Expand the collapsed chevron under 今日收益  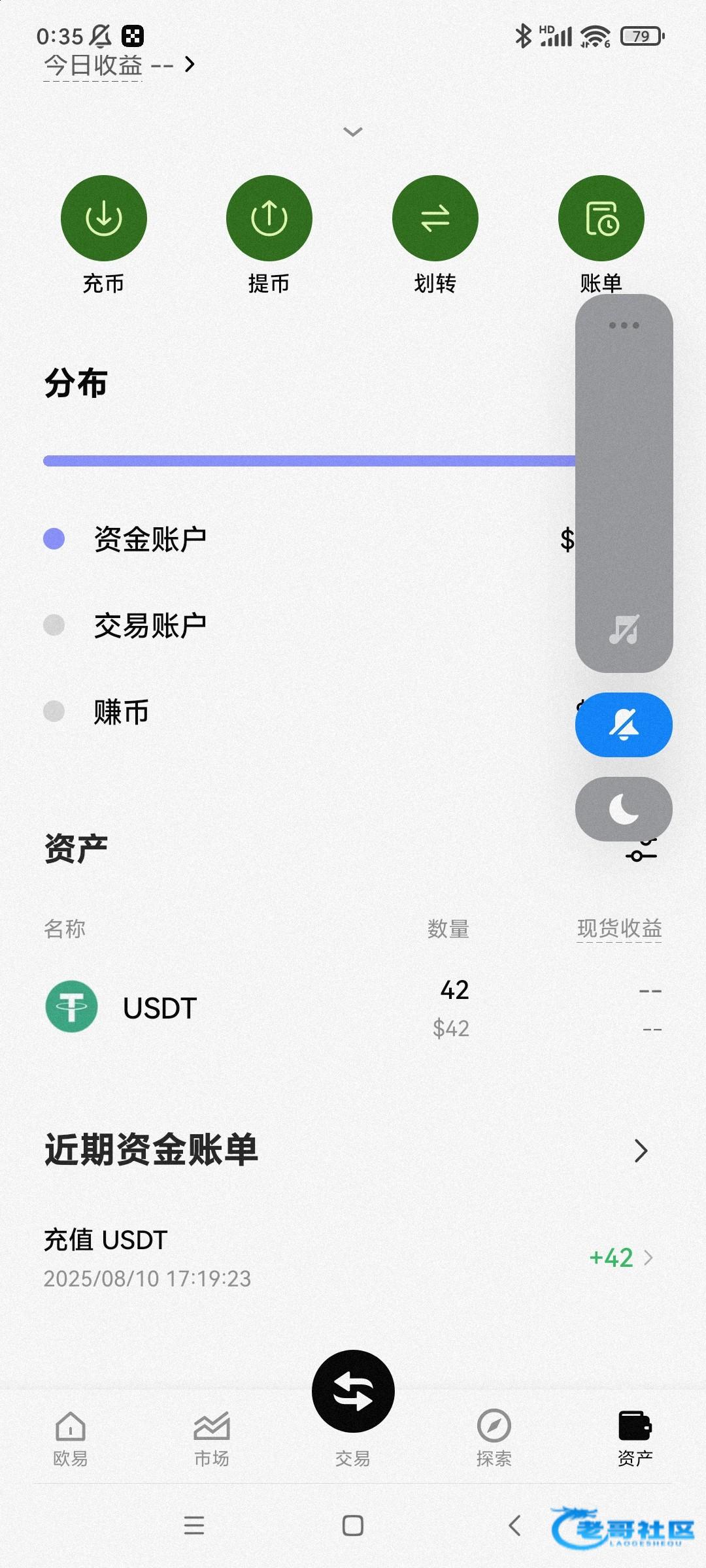coord(353,132)
